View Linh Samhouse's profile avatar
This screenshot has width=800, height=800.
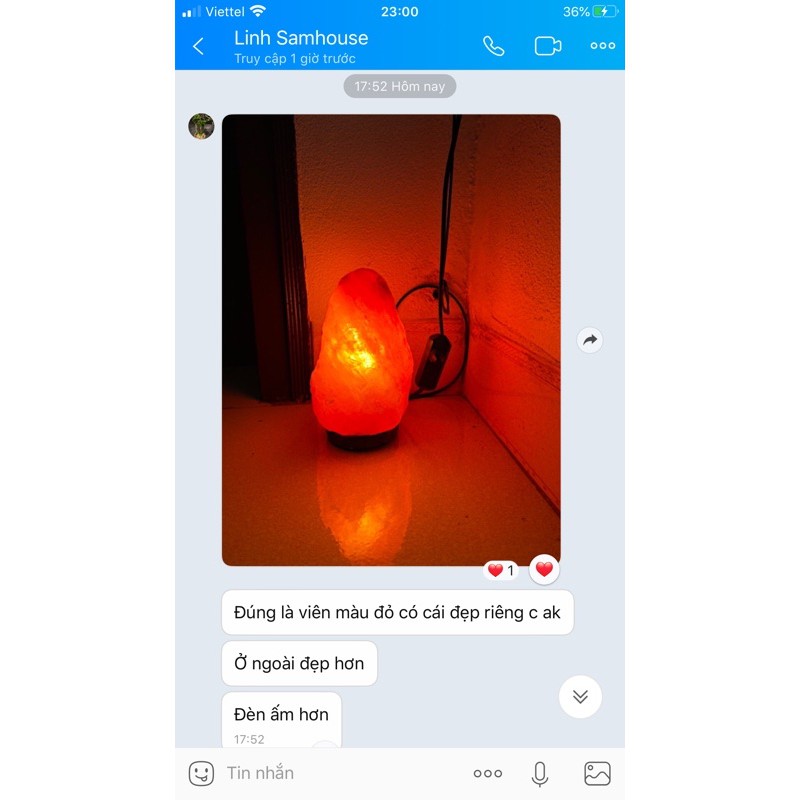[x=201, y=126]
